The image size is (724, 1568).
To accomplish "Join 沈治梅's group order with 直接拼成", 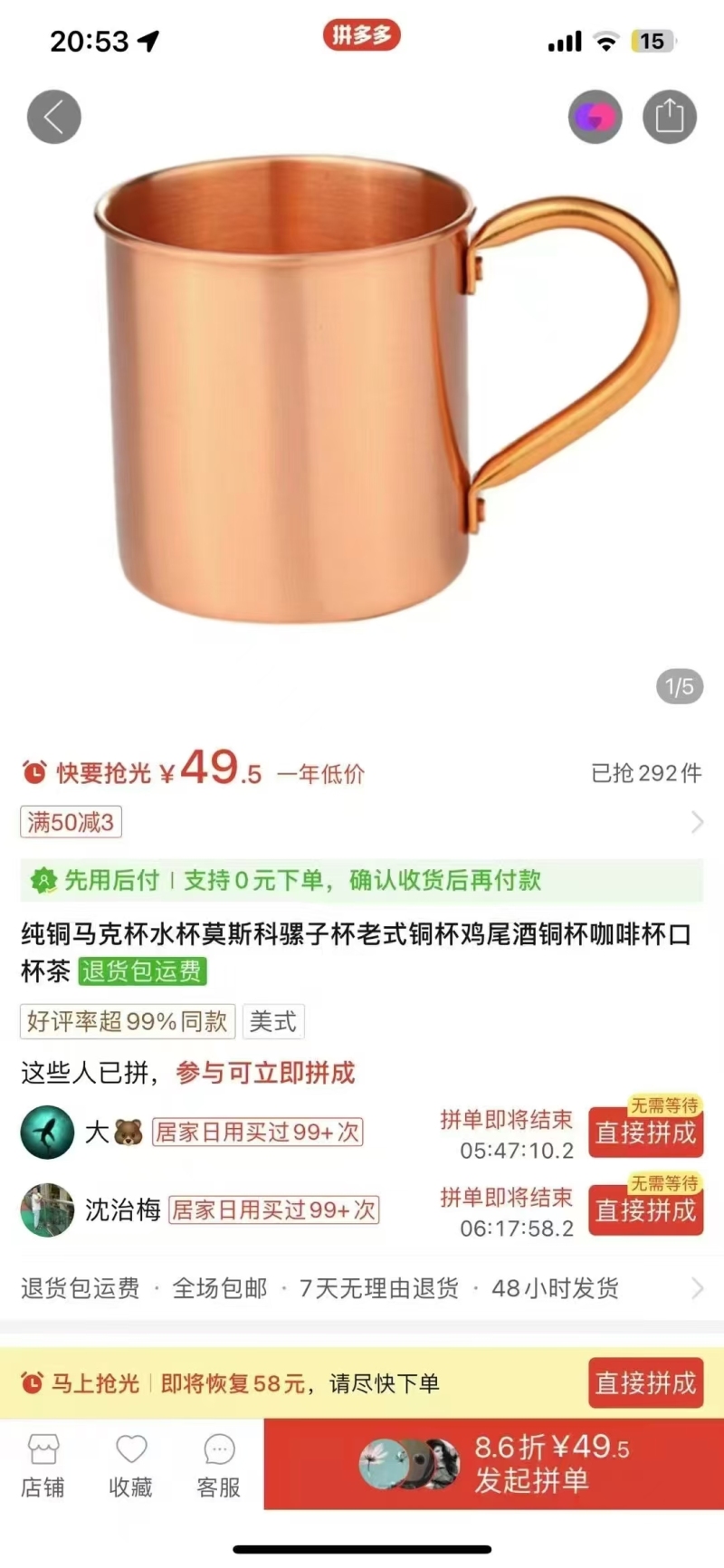I will 645,1210.
